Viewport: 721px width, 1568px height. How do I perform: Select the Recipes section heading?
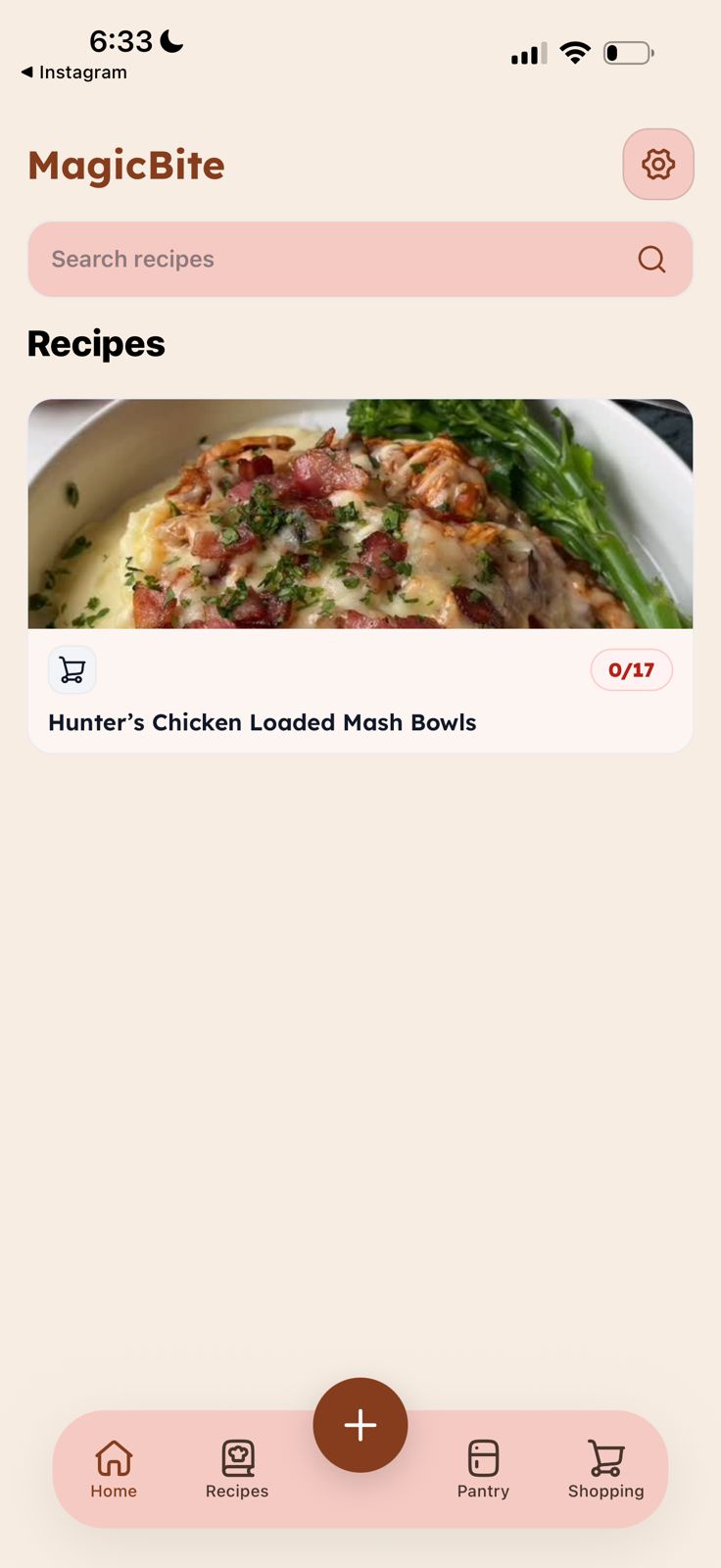tap(96, 342)
